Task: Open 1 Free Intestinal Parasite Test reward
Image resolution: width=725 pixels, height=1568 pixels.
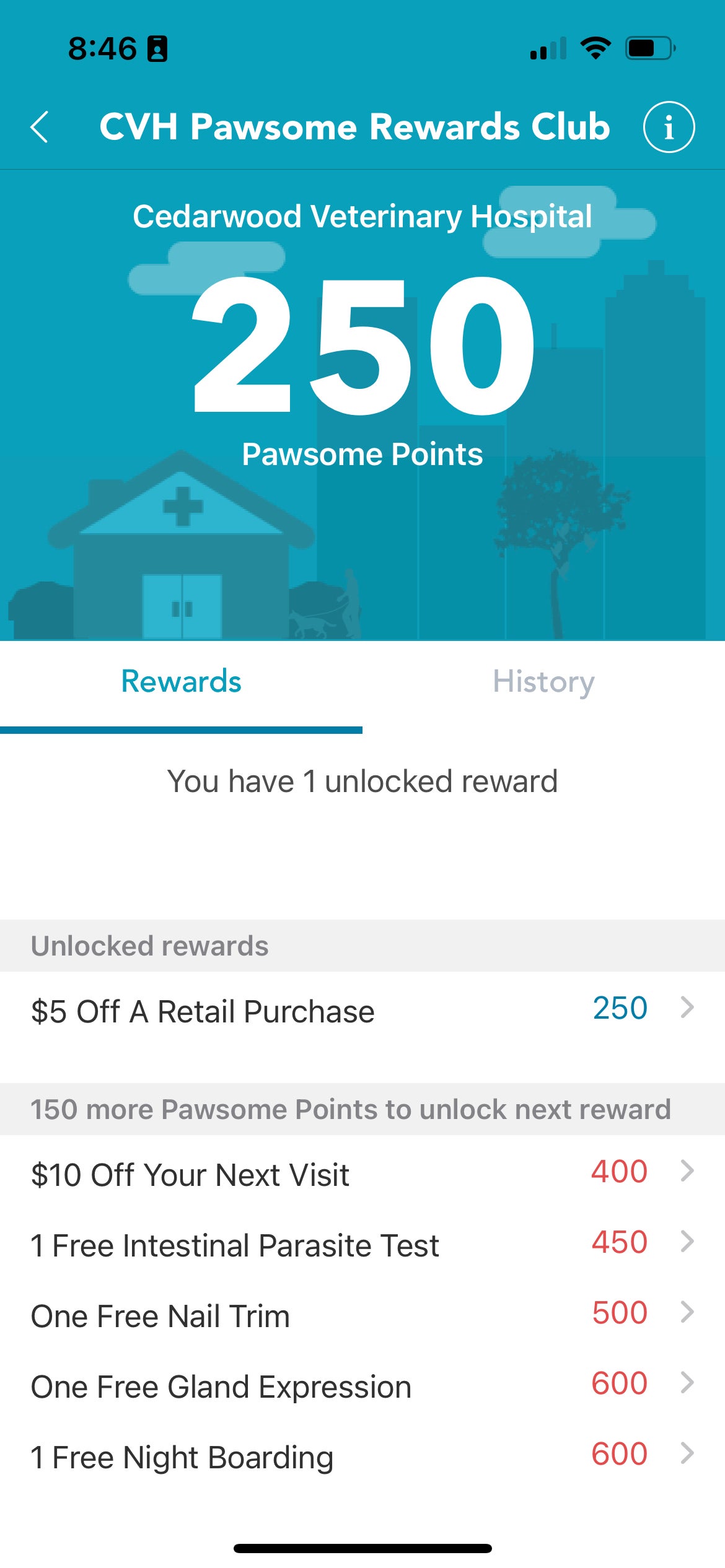Action: point(362,1244)
